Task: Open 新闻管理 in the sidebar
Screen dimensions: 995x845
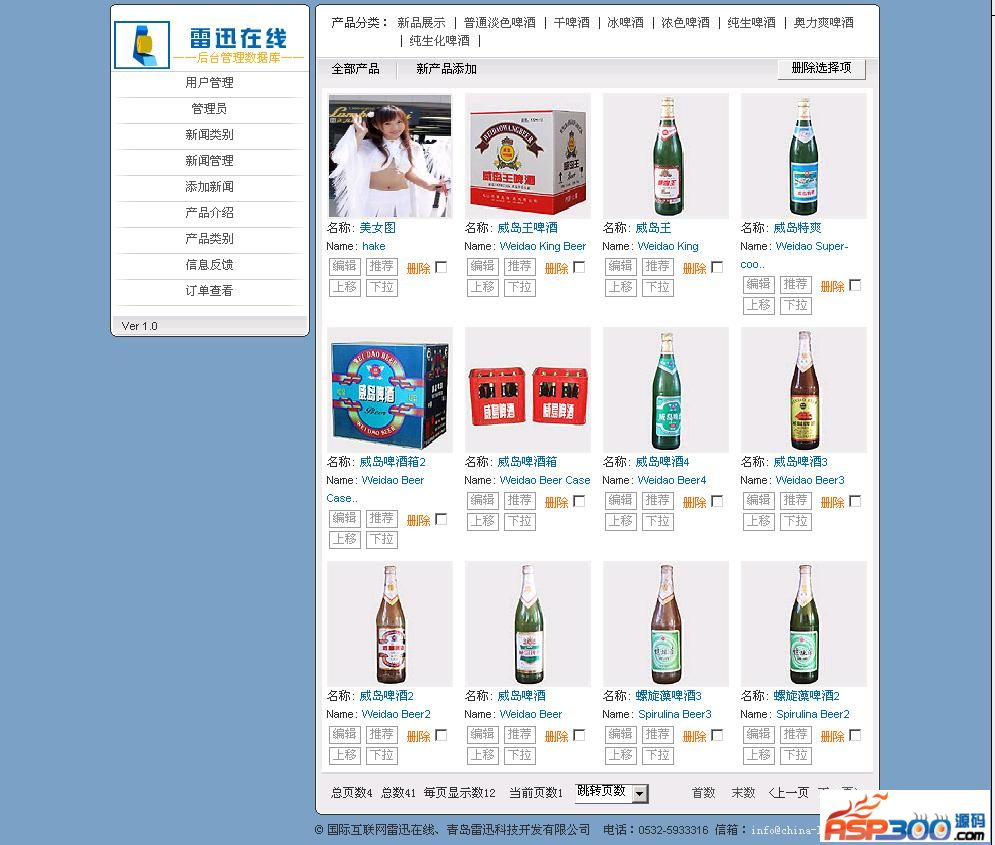Action: click(x=209, y=161)
